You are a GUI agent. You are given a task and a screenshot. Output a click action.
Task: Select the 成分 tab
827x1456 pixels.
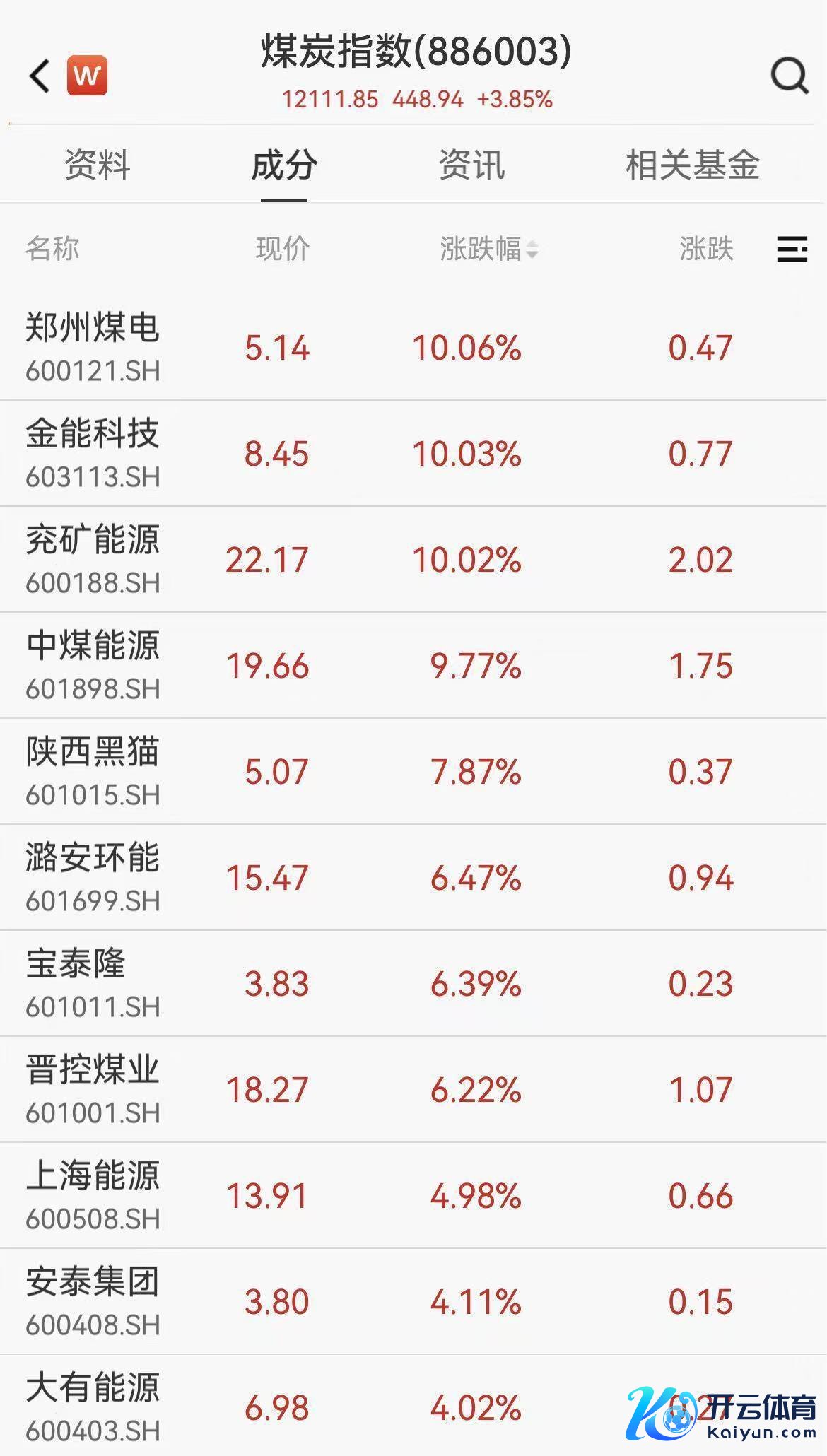pos(284,165)
